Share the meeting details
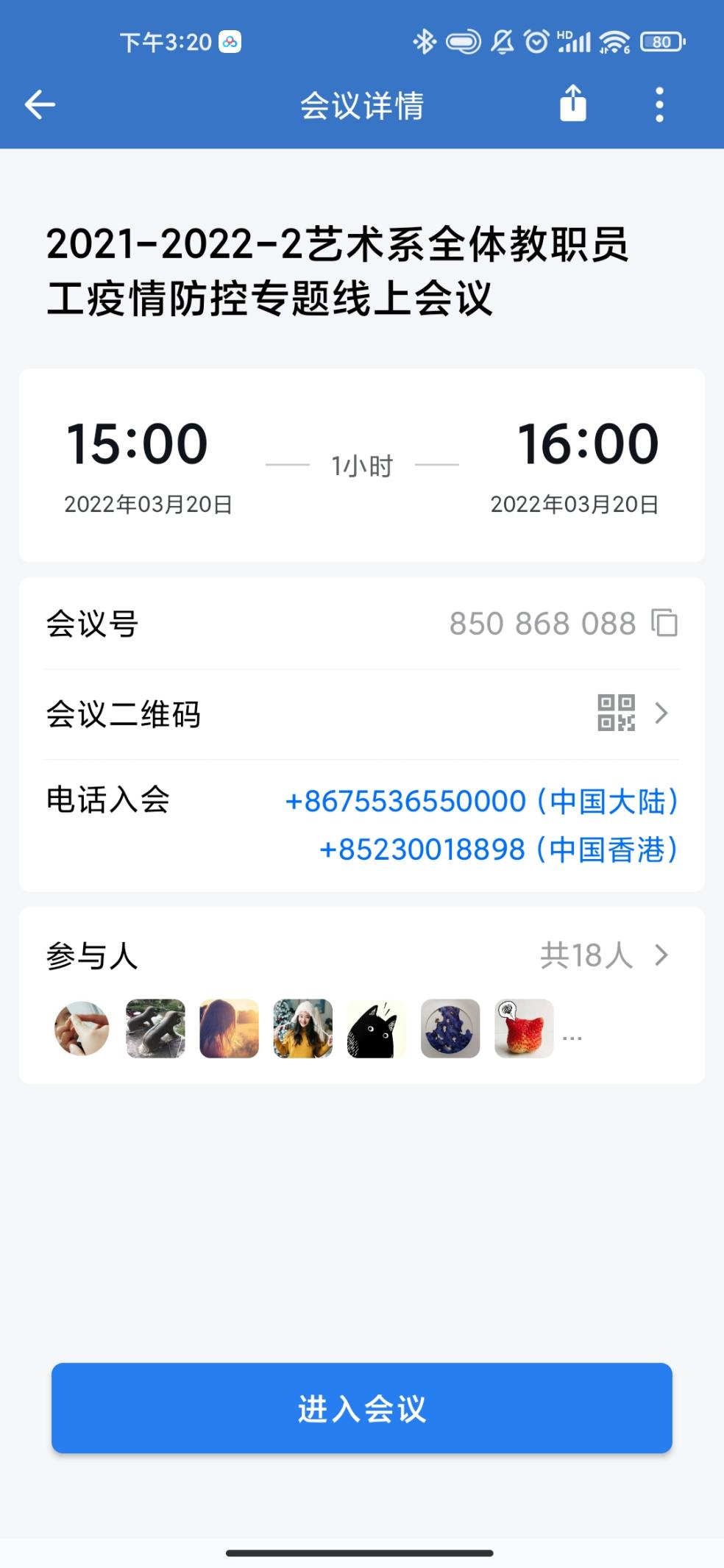This screenshot has height=1568, width=724. [572, 104]
